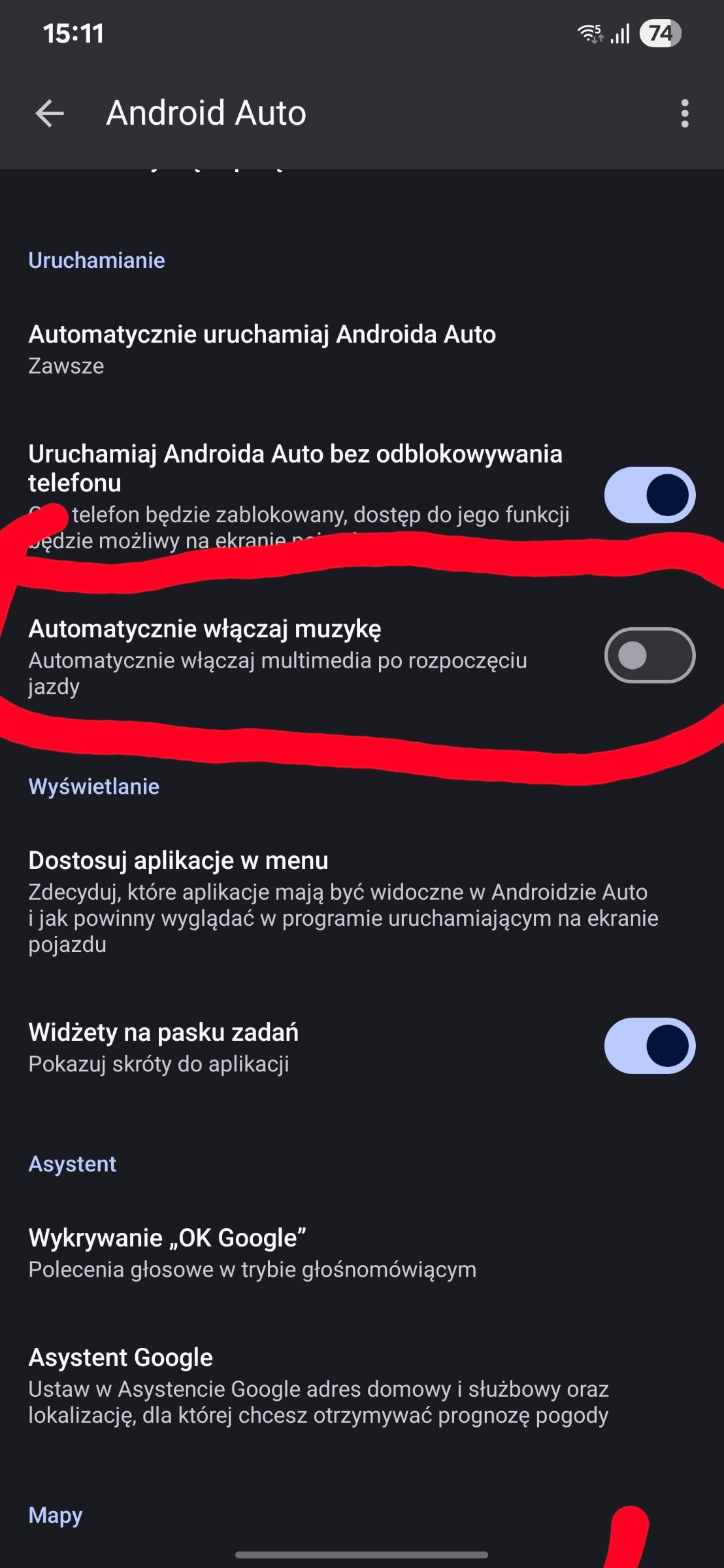Screen dimensions: 724x1568
Task: Open Wykrywanie „OK Google” settings
Action: click(x=362, y=1253)
